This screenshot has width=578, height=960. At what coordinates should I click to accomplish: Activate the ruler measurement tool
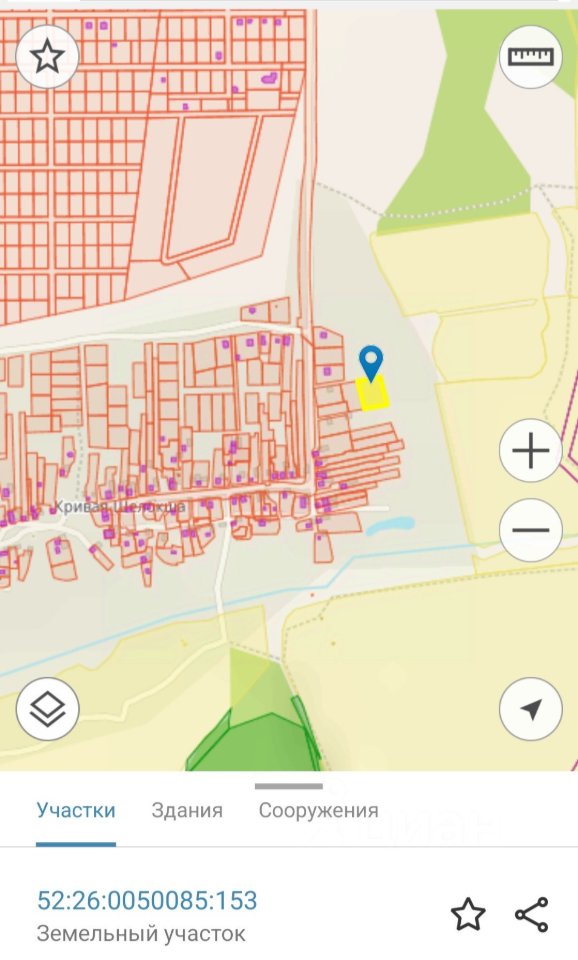531,57
